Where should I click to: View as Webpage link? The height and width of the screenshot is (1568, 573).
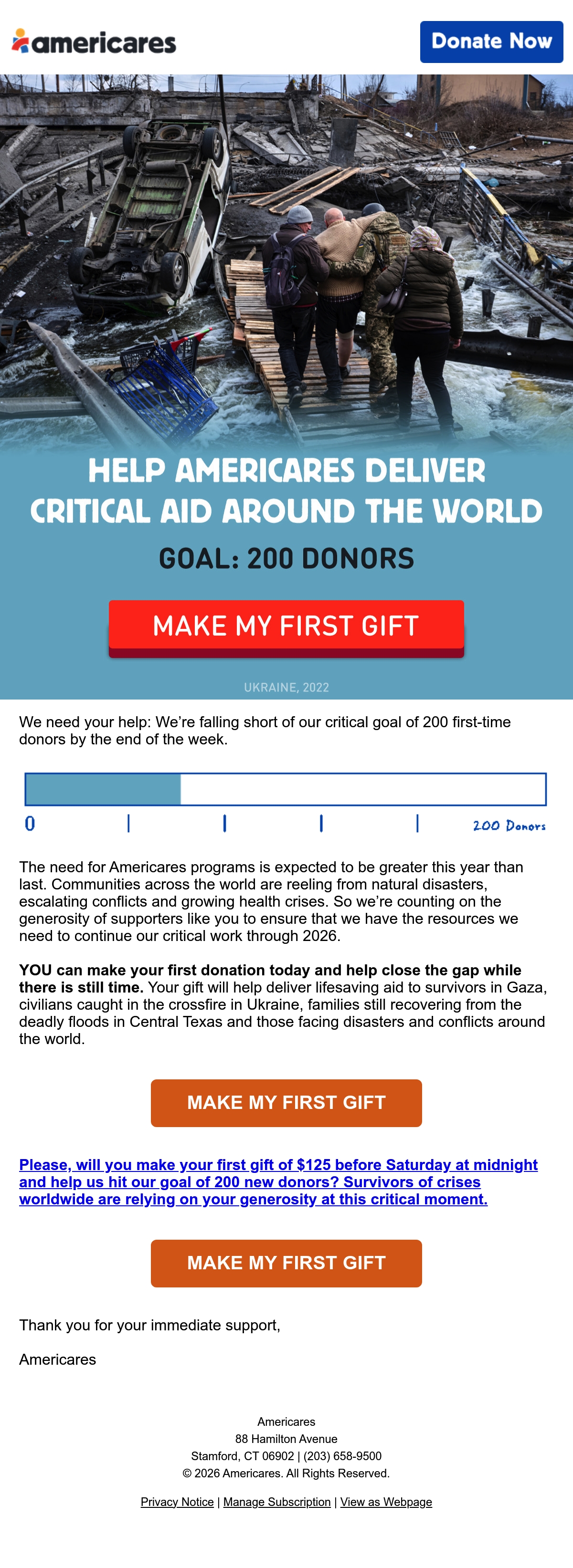tap(386, 1502)
